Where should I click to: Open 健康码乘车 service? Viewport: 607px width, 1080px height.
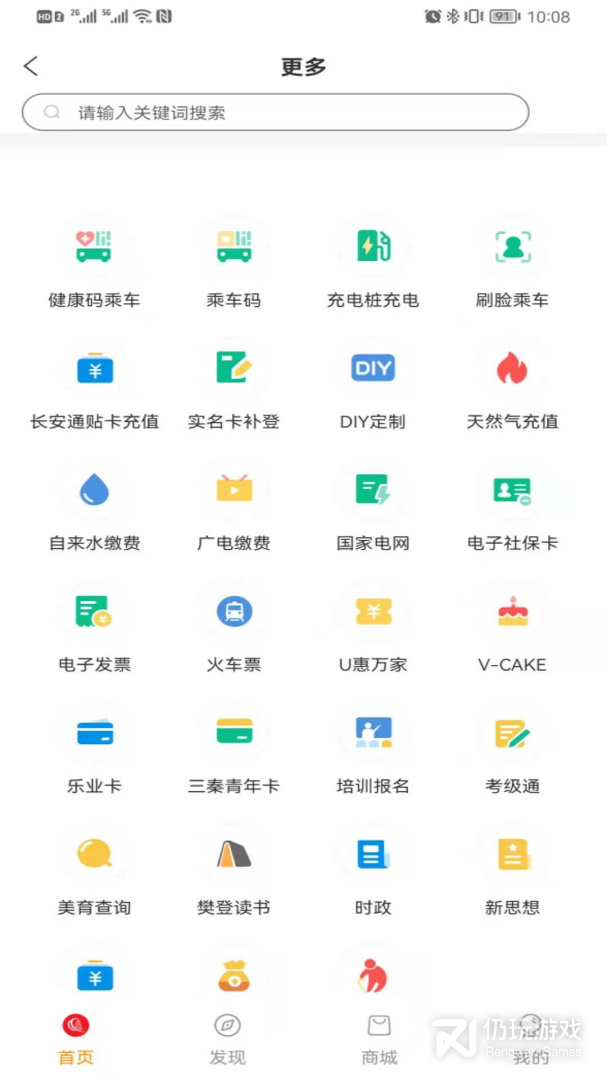tap(94, 262)
